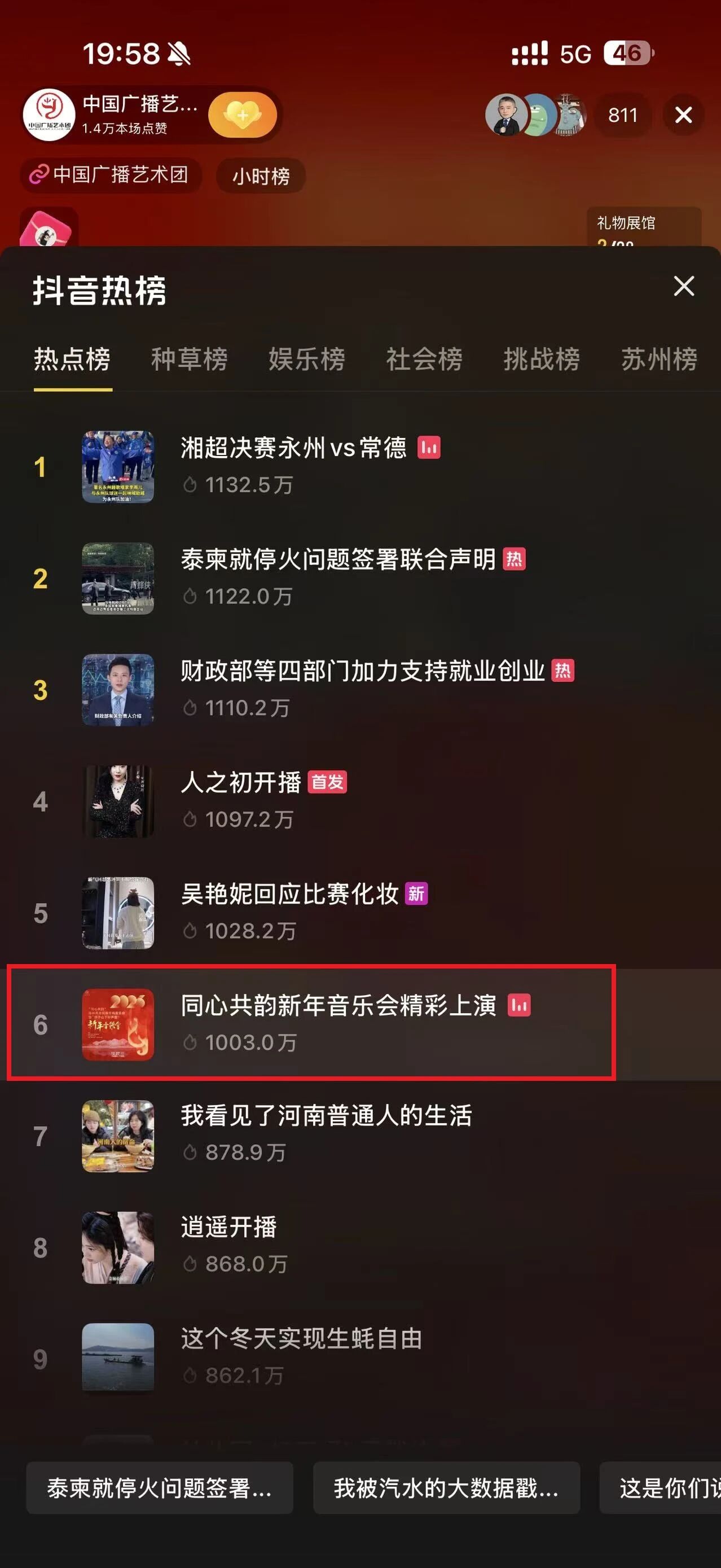Image resolution: width=721 pixels, height=1568 pixels.
Task: Switch to the 社会榜 tab
Action: (424, 359)
